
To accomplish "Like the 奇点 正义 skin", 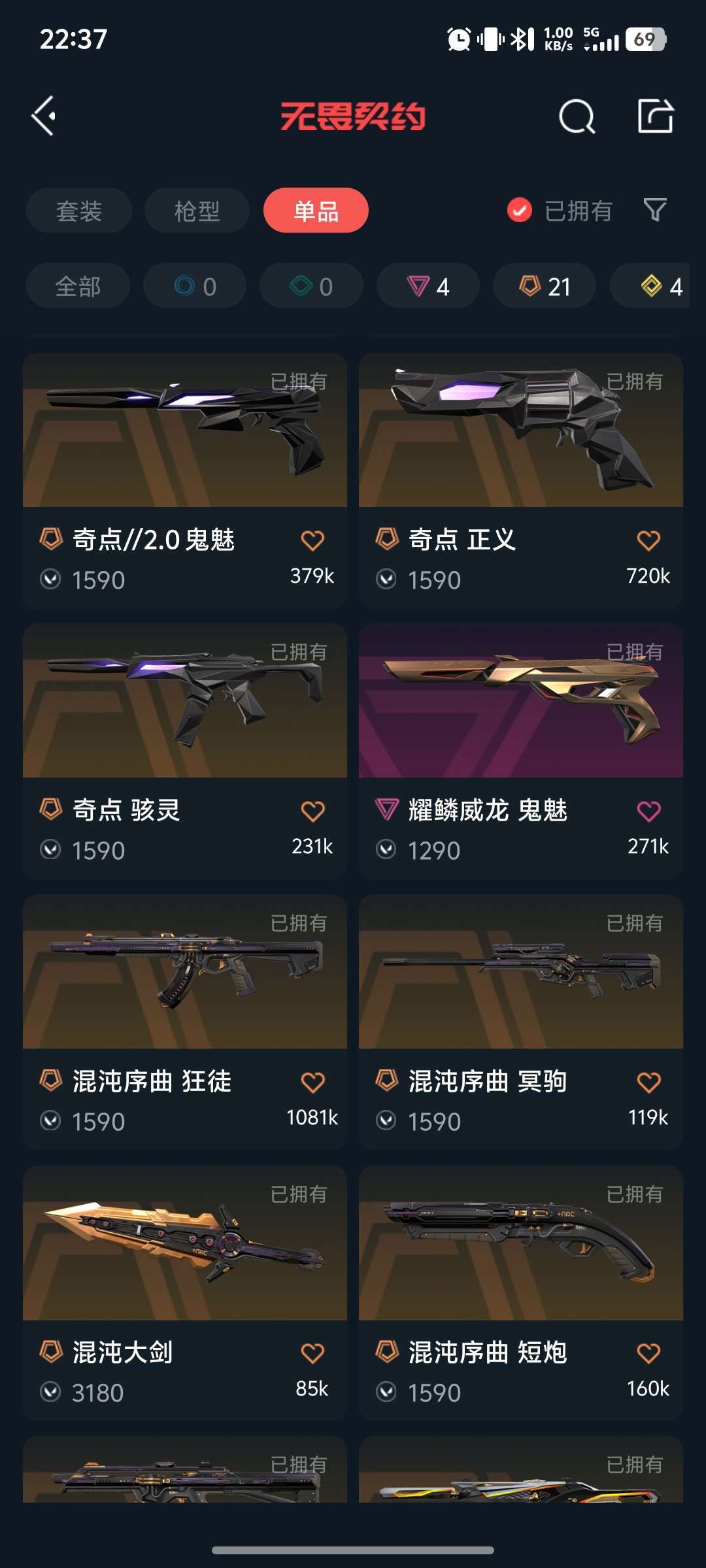I will coord(648,540).
